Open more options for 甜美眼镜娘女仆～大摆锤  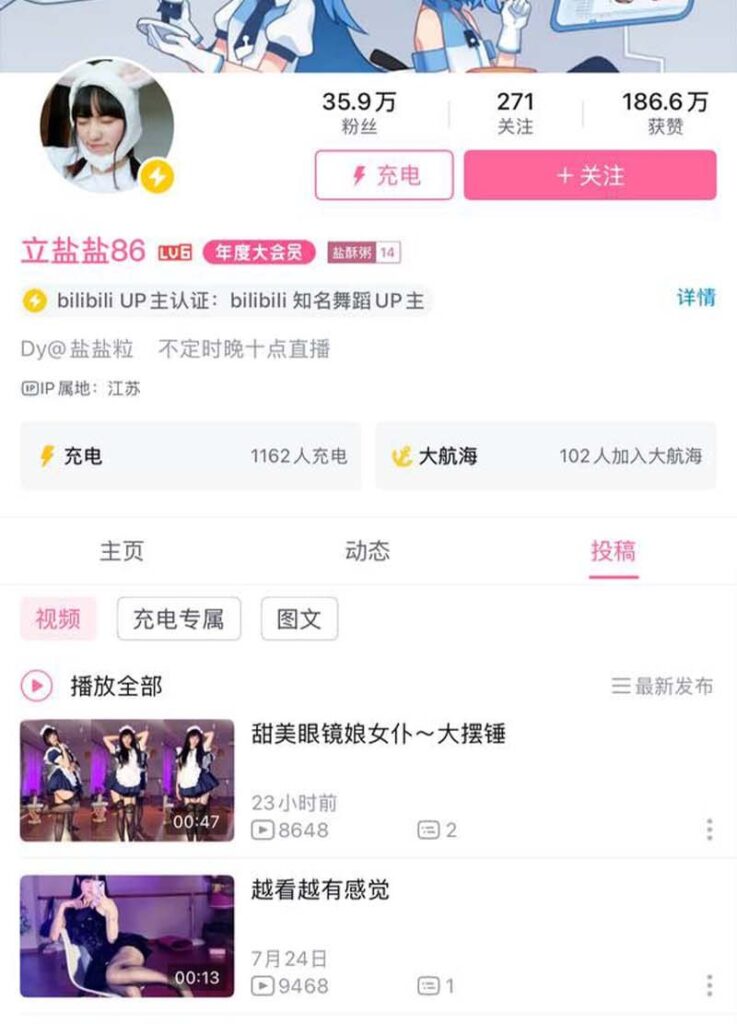pyautogui.click(x=709, y=829)
